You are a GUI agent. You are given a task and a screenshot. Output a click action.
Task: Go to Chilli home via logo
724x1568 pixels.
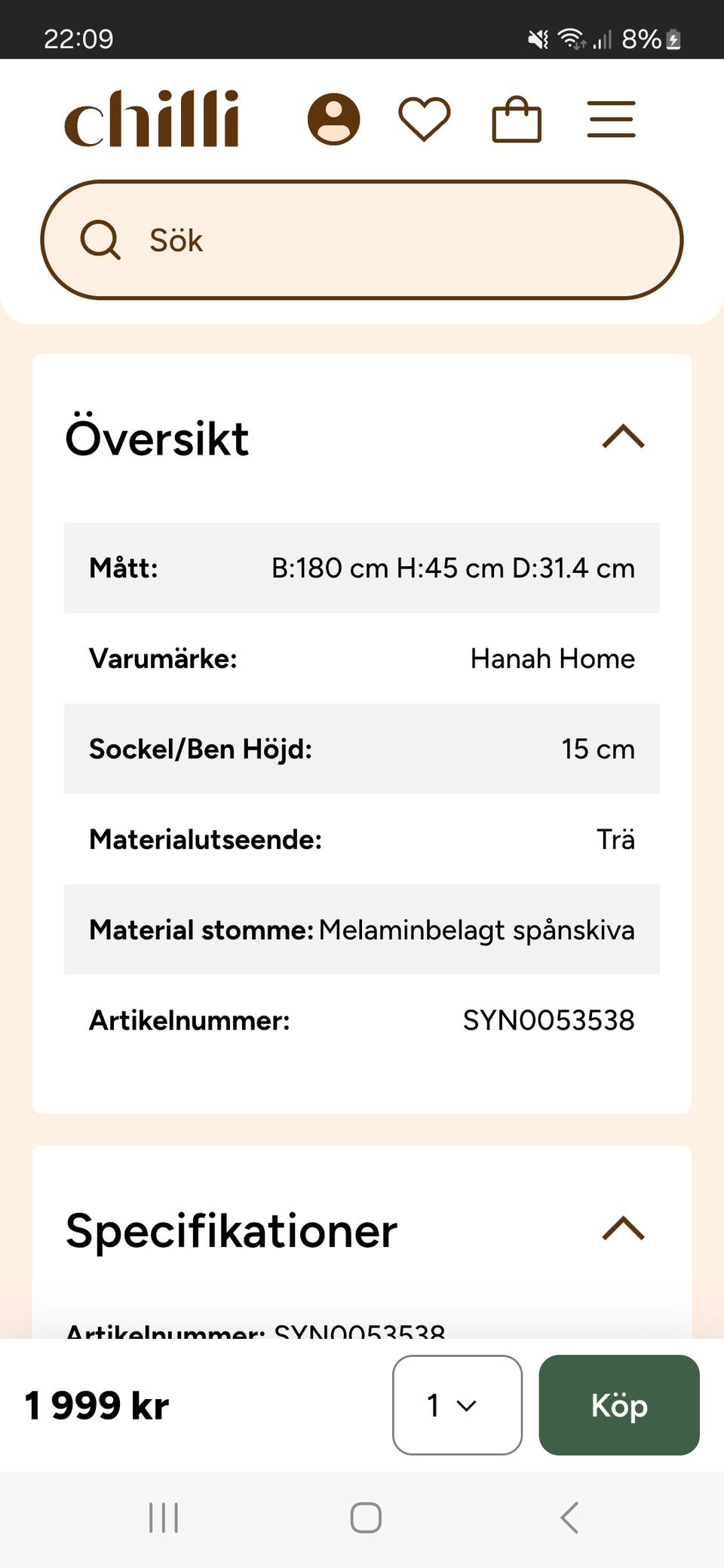click(x=152, y=119)
